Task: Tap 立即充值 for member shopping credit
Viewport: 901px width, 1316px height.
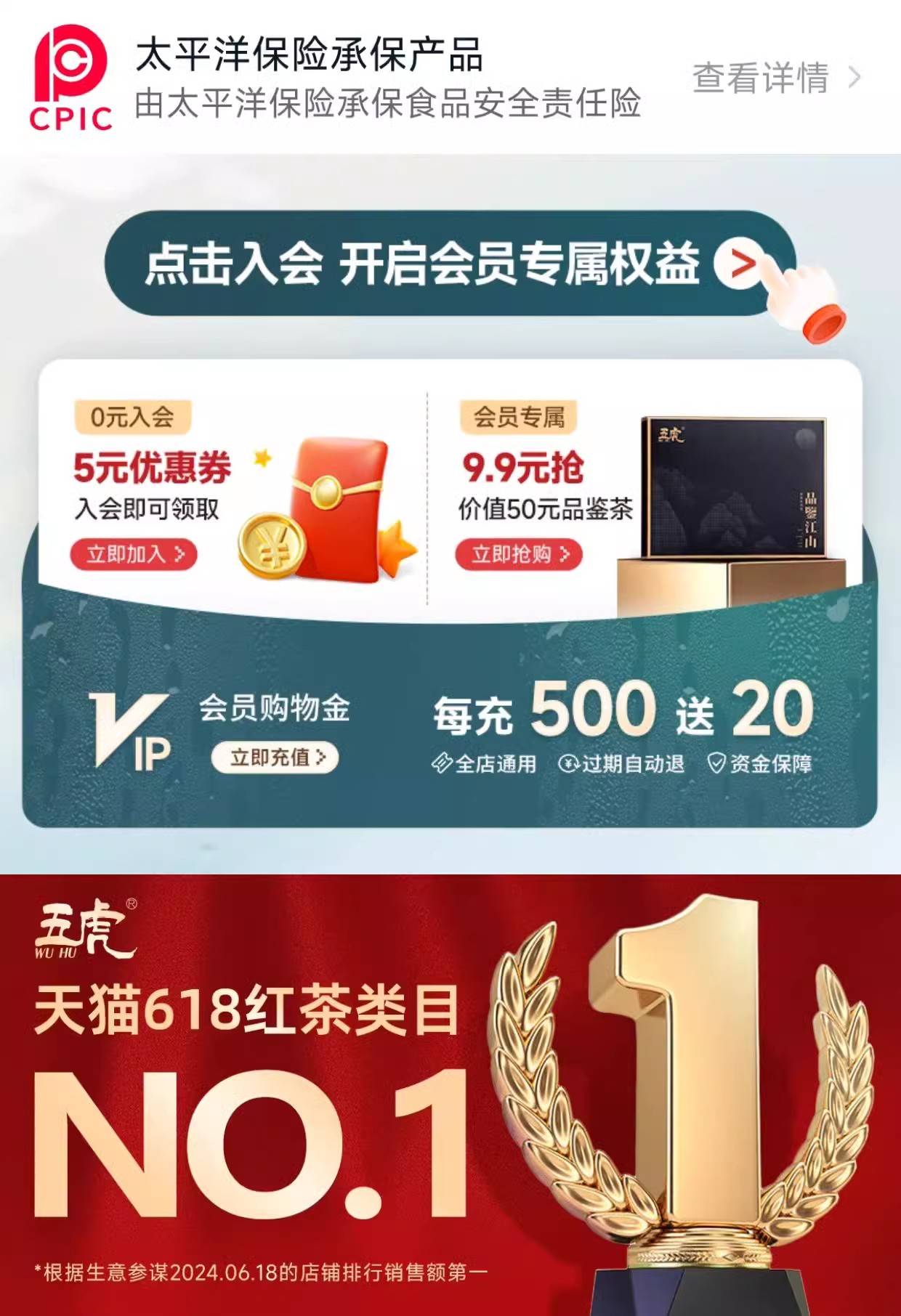Action: click(x=275, y=757)
